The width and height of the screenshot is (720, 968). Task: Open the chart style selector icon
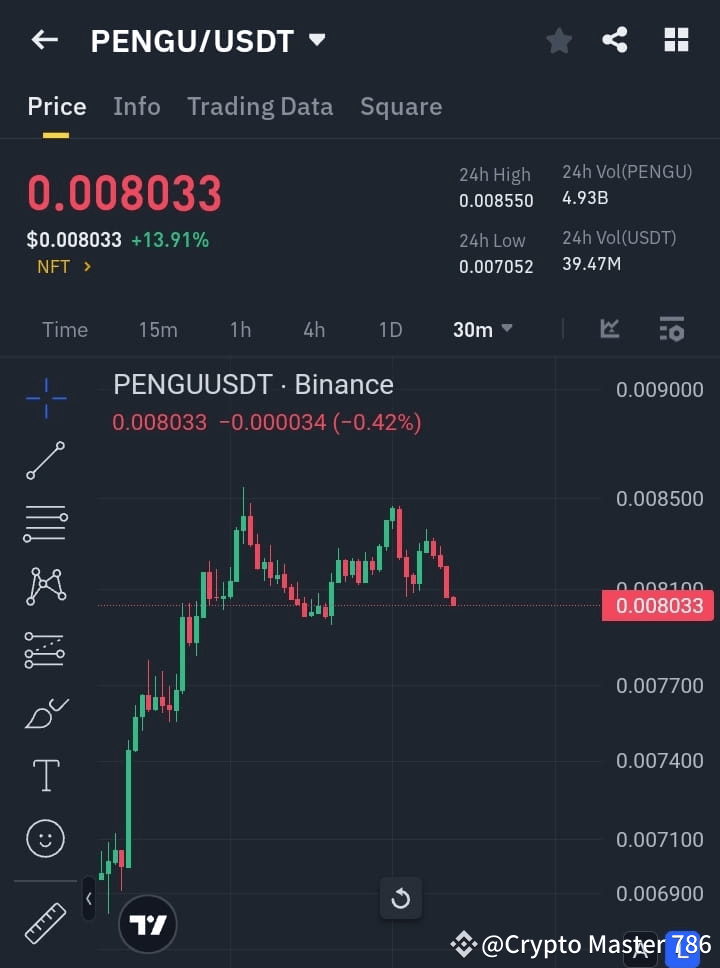click(609, 329)
